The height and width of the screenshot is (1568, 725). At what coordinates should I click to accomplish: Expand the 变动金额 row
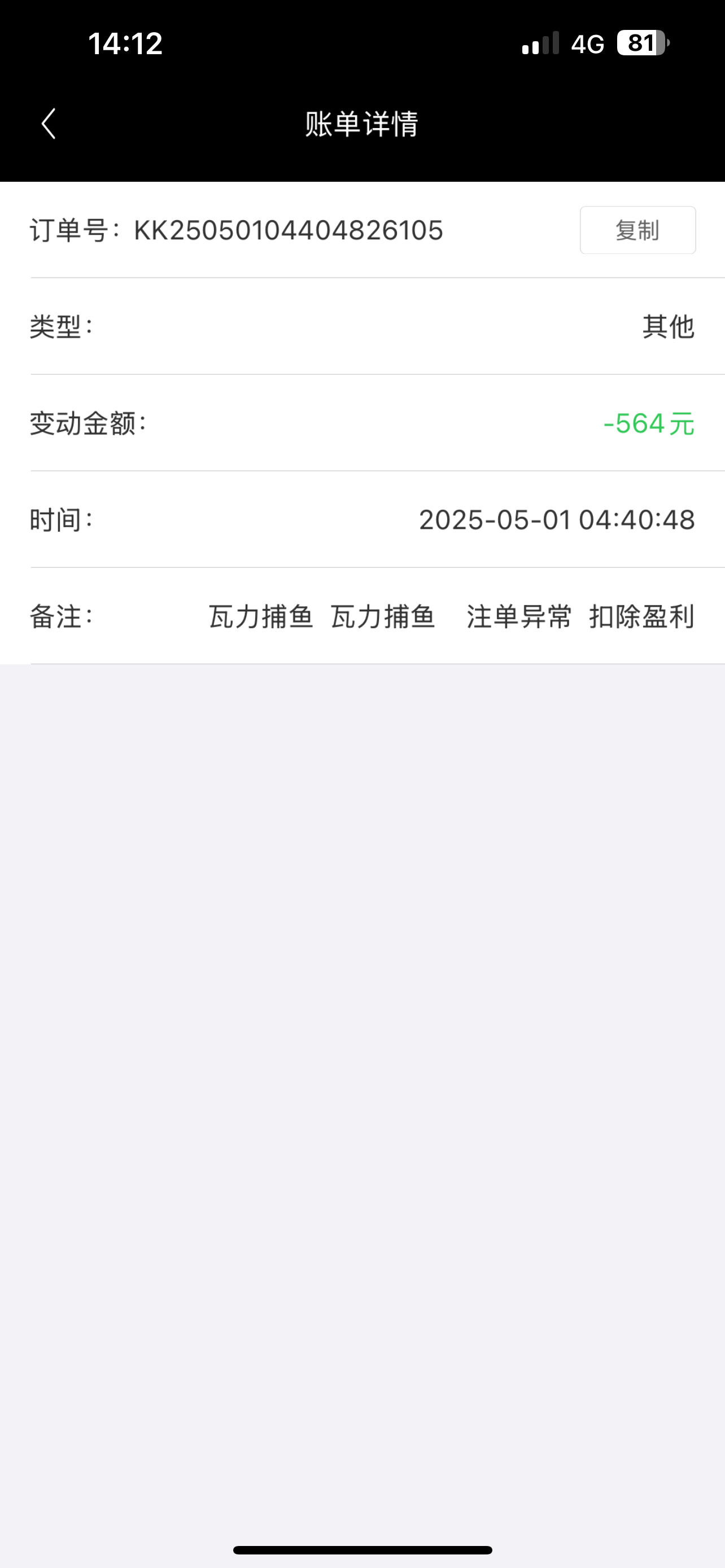click(x=362, y=423)
